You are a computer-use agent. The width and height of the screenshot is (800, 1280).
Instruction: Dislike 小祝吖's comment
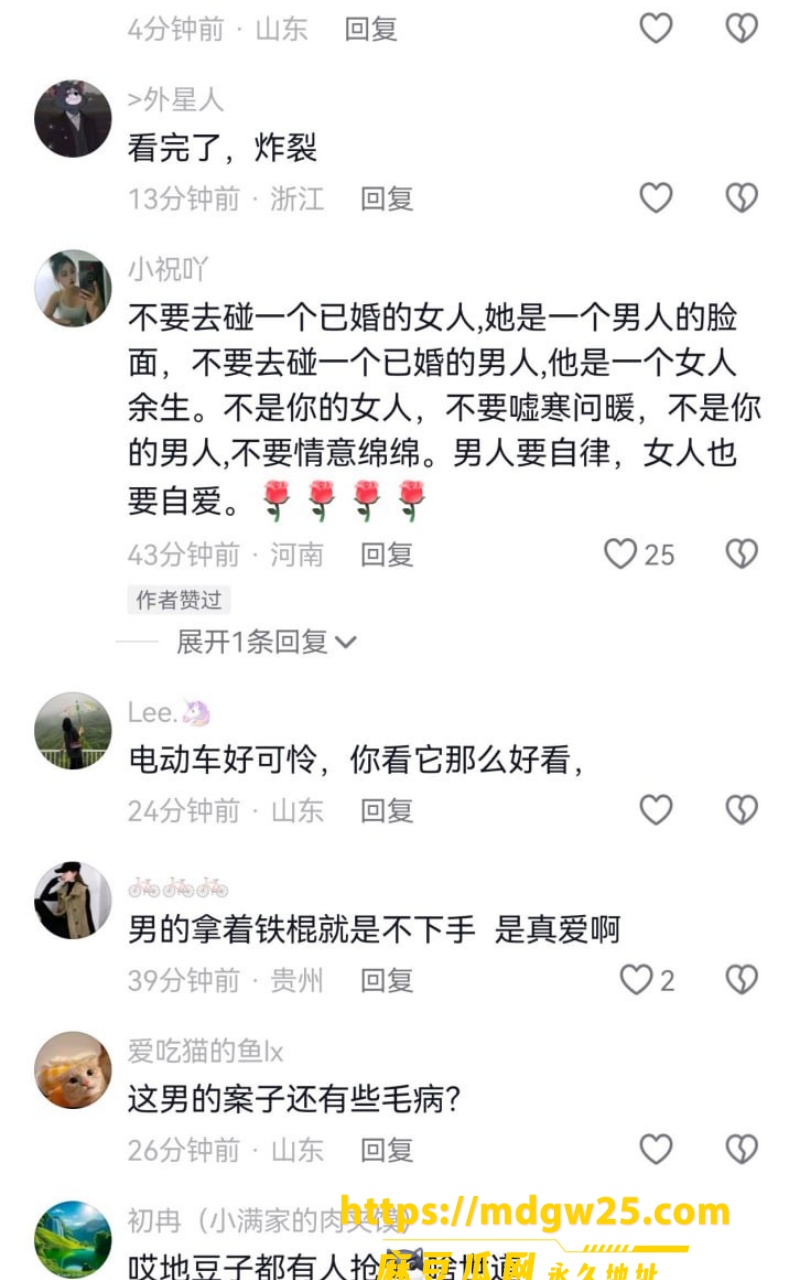click(x=741, y=554)
